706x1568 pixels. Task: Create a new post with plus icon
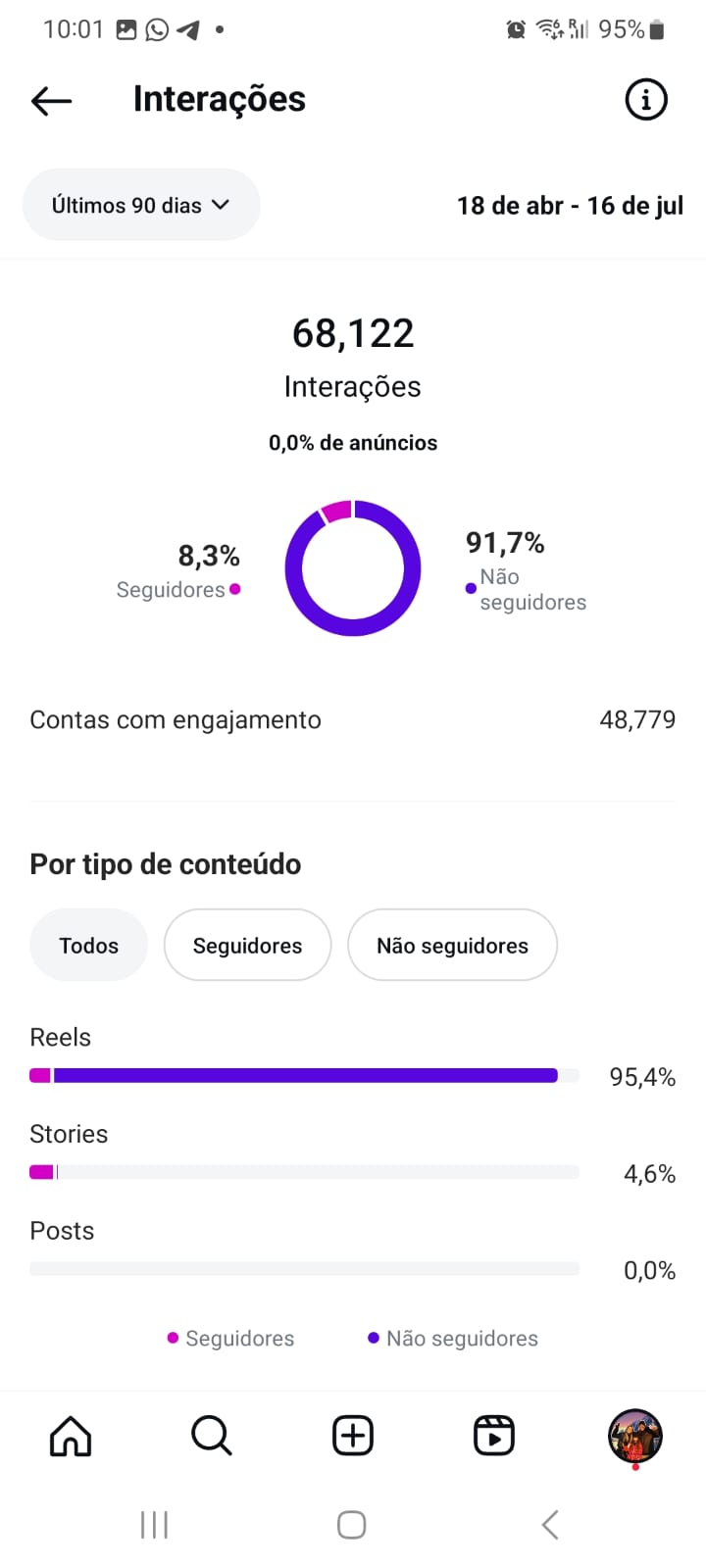point(353,1437)
